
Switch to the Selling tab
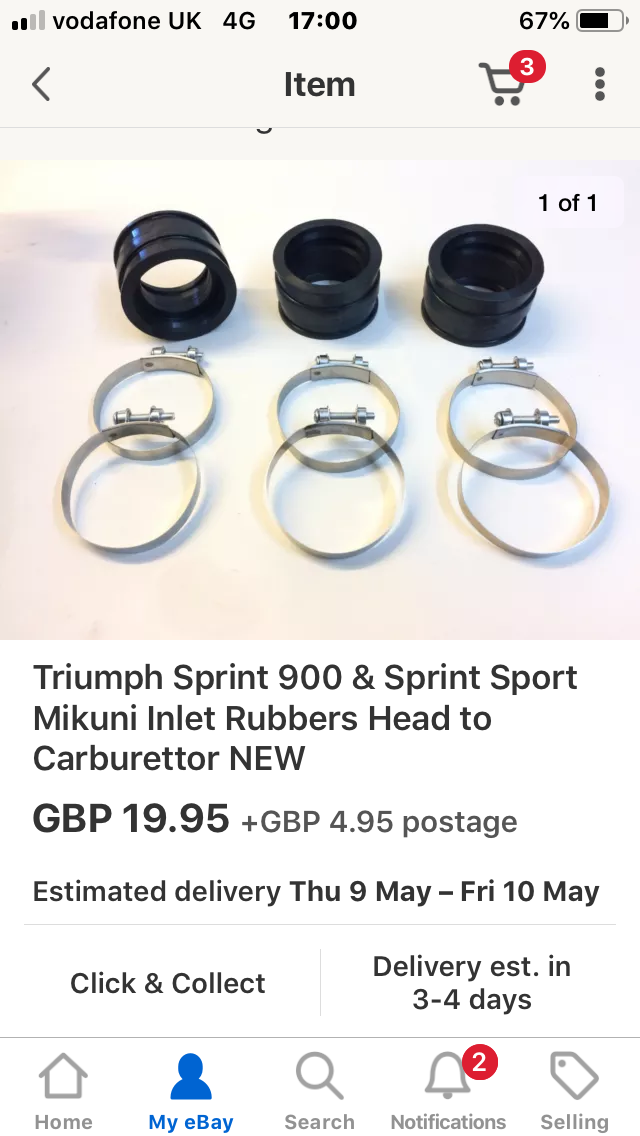574,1091
